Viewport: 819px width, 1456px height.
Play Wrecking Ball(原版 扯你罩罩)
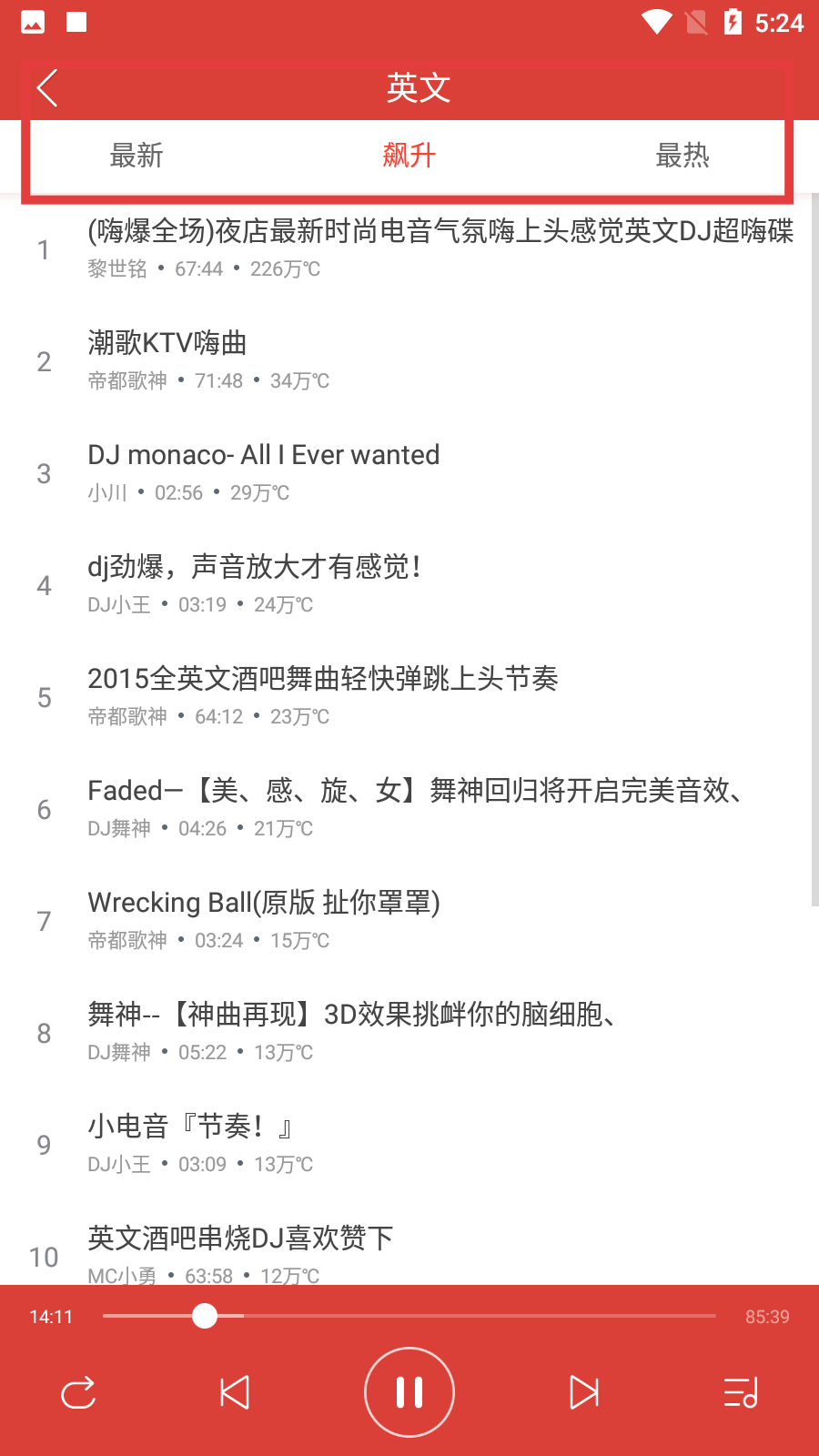(409, 920)
